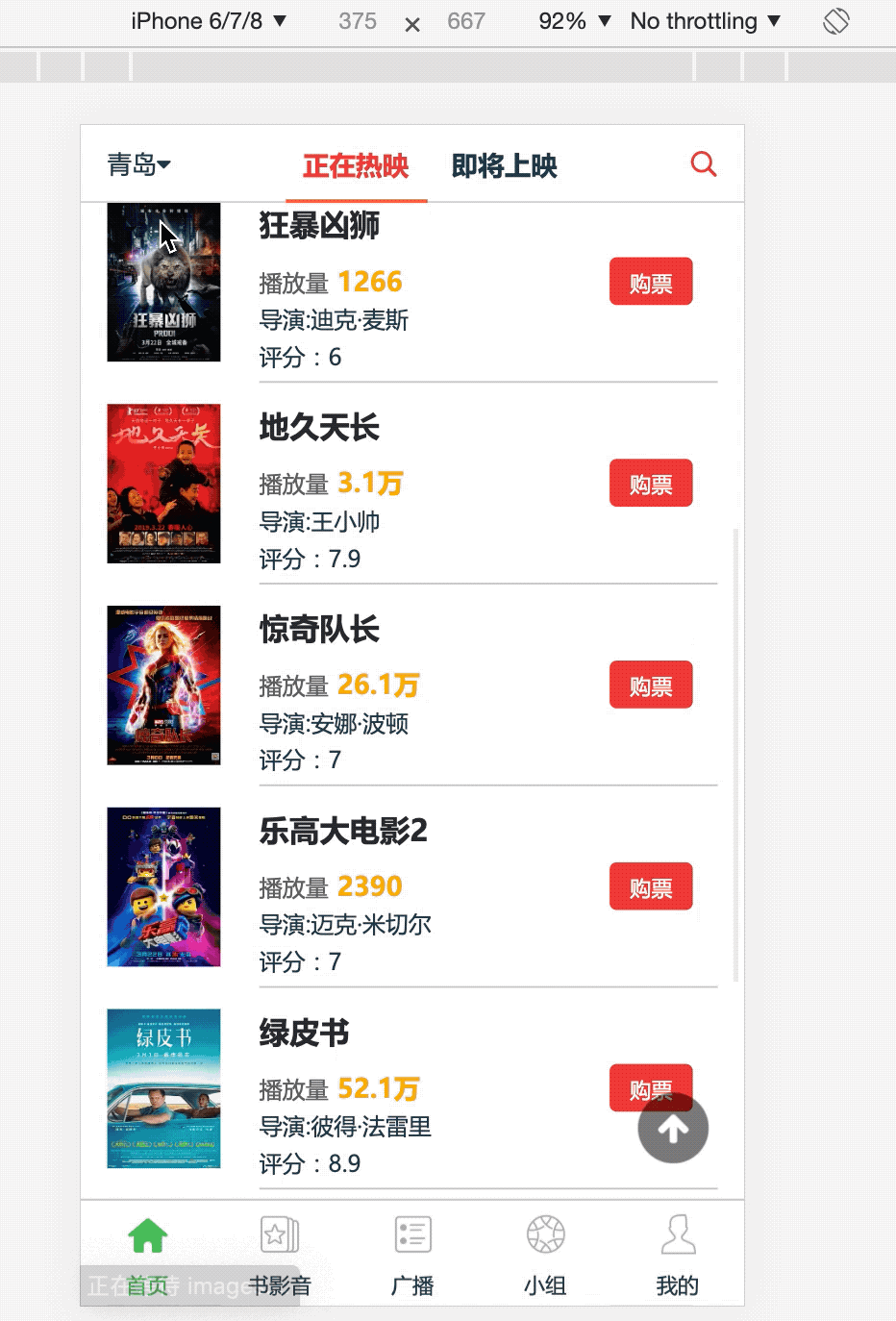This screenshot has height=1321, width=896.
Task: Switch to the 即将上映 tab
Action: (x=504, y=165)
